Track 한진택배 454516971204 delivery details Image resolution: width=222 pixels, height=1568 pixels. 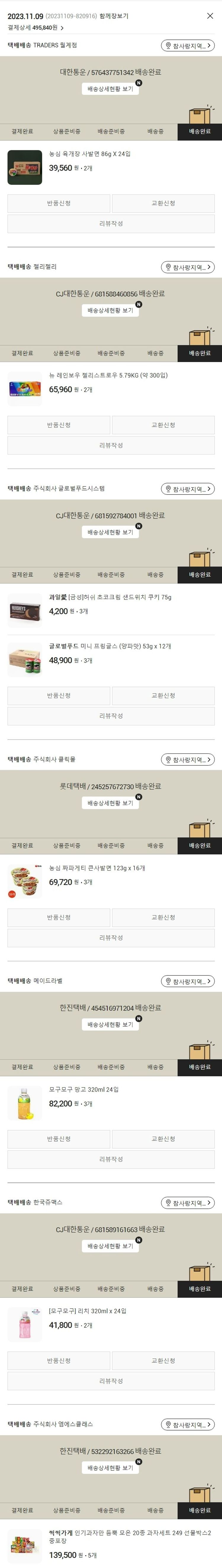click(x=110, y=1024)
